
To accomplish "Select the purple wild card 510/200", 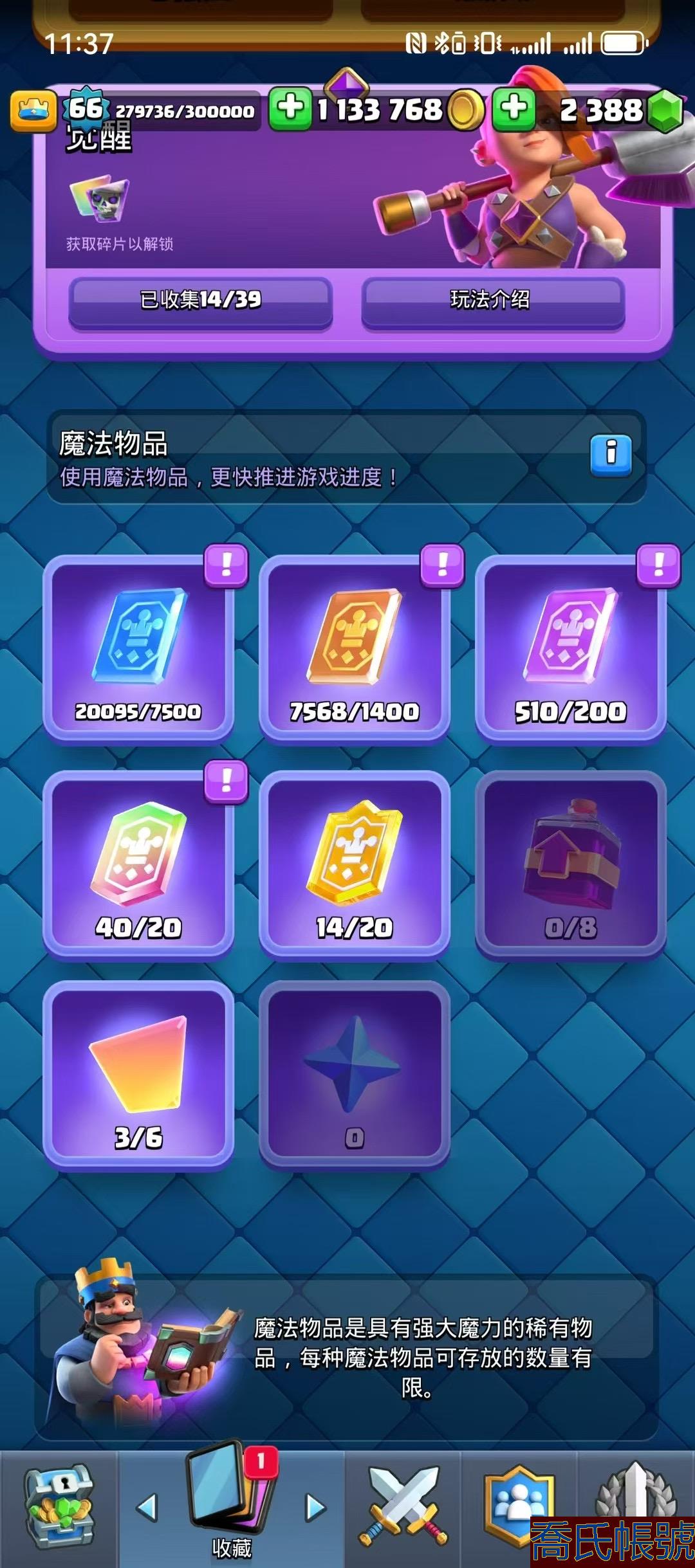I will click(570, 648).
